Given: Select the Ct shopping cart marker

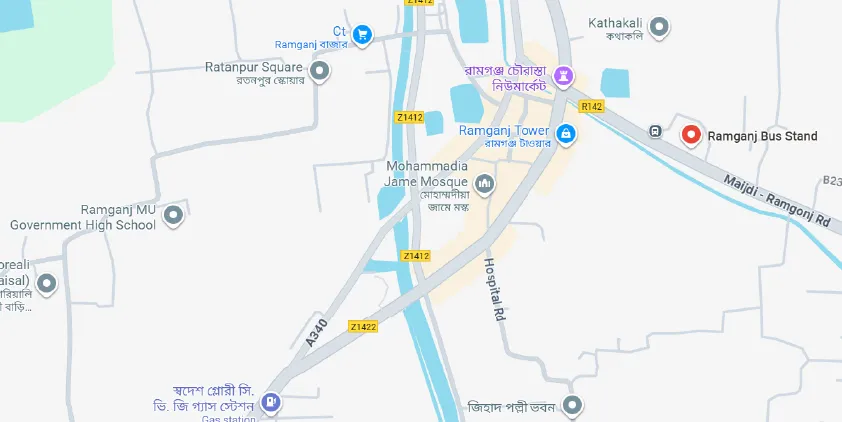Looking at the screenshot, I should (362, 34).
